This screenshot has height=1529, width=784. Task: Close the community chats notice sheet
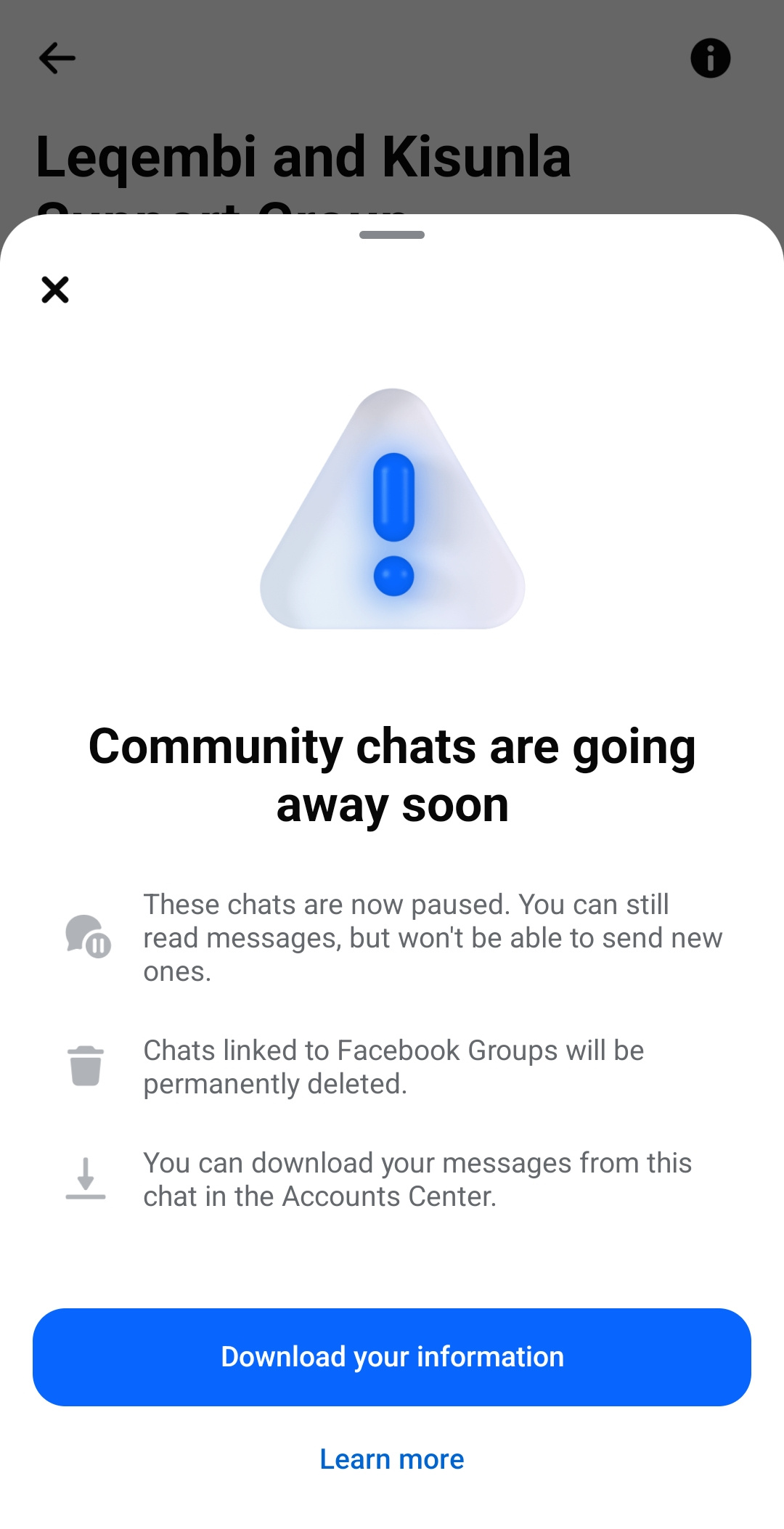[55, 290]
